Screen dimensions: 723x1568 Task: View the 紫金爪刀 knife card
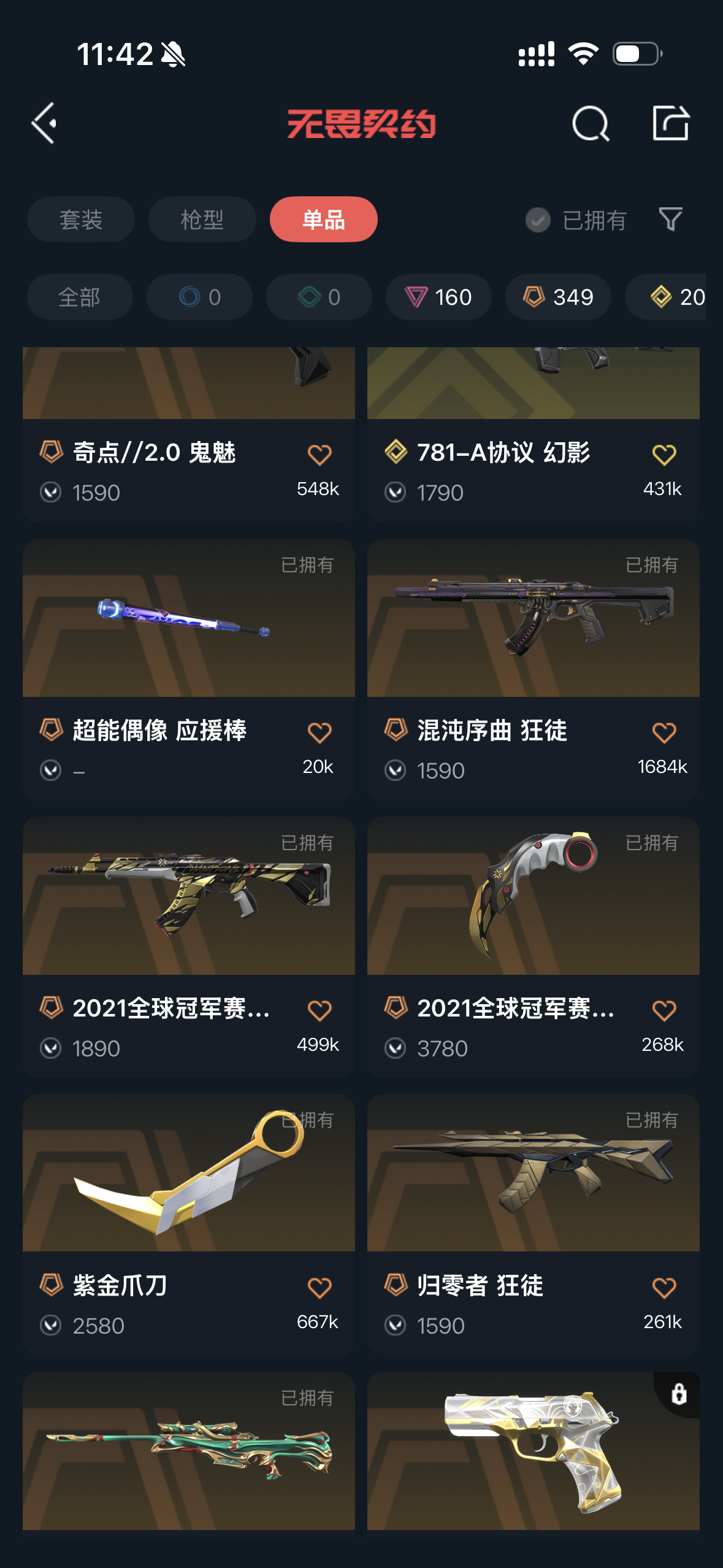189,1224
